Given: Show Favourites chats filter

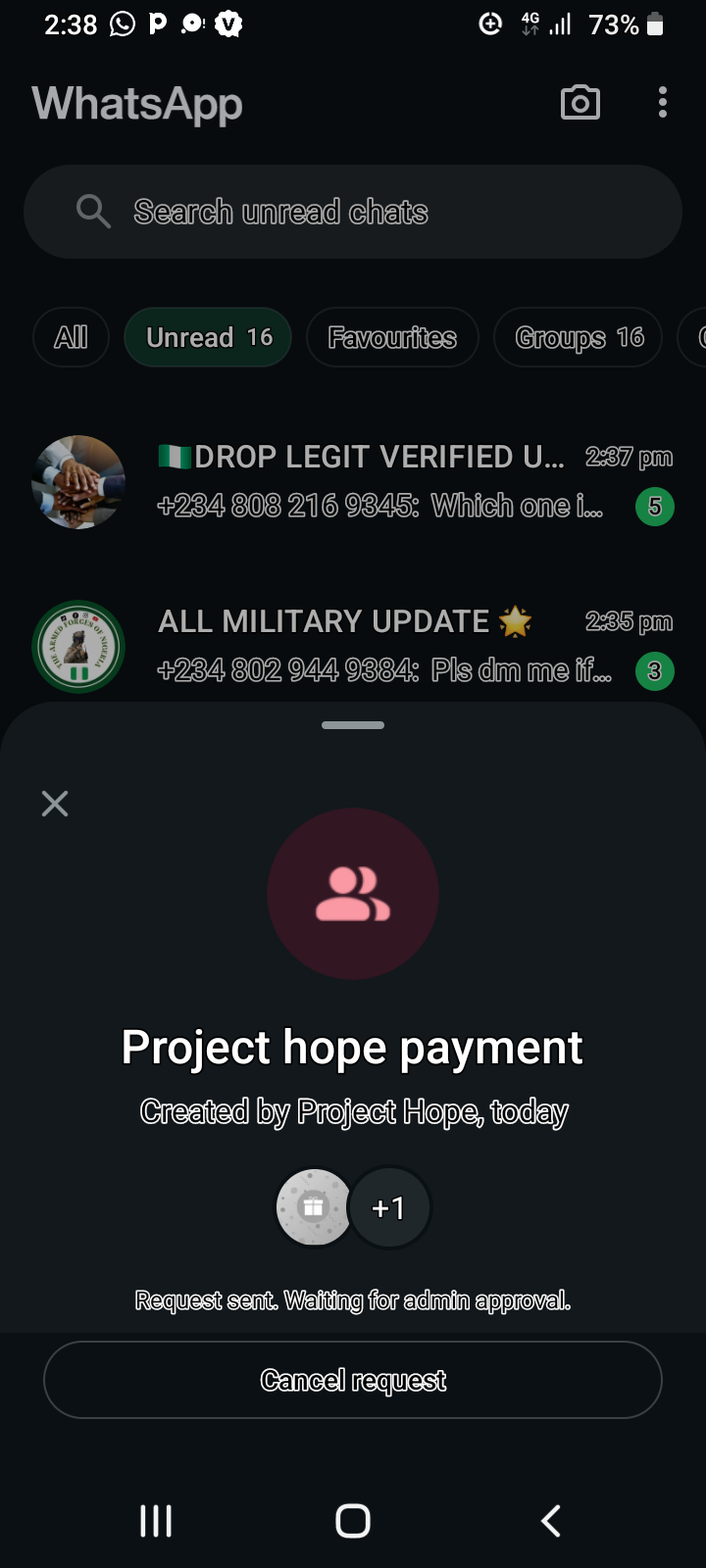Looking at the screenshot, I should pos(392,337).
